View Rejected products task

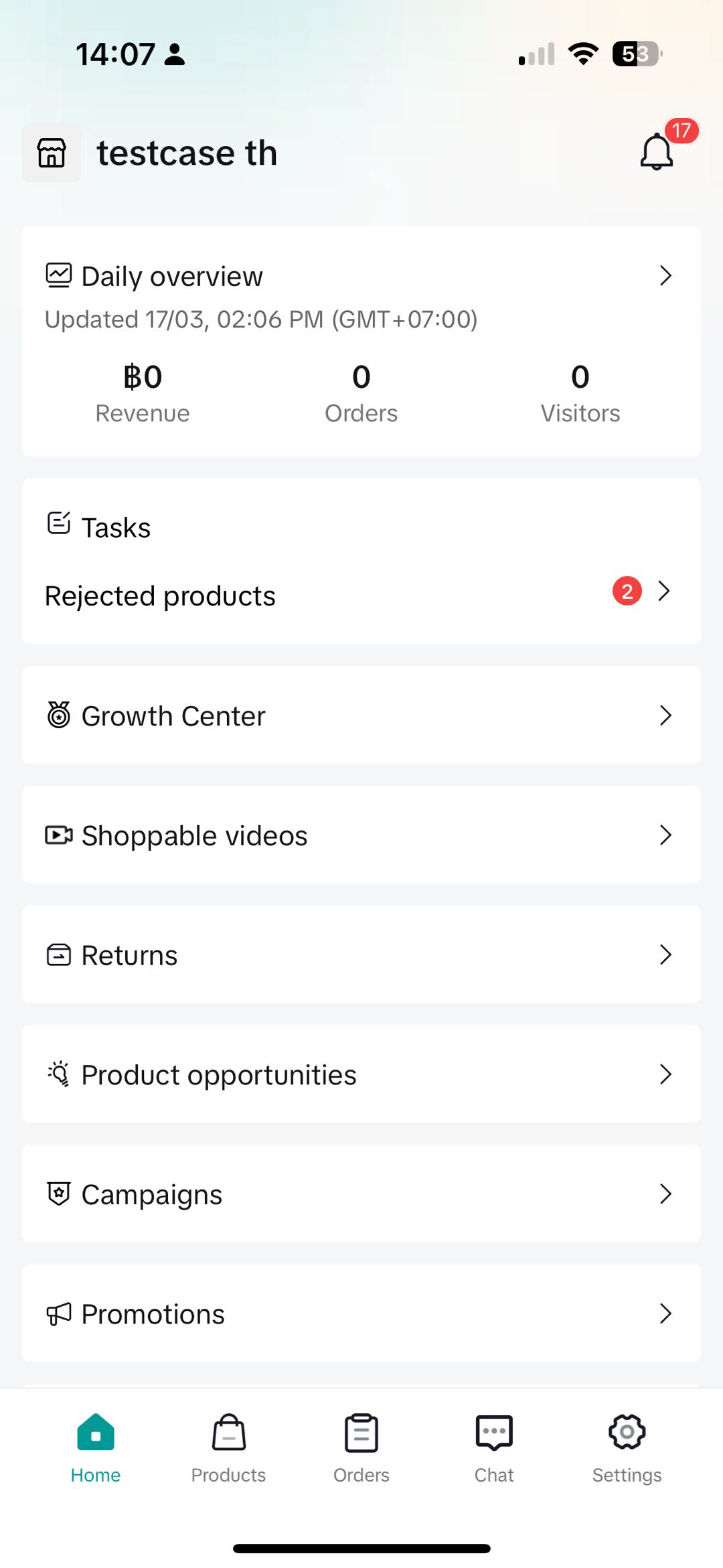tap(361, 595)
